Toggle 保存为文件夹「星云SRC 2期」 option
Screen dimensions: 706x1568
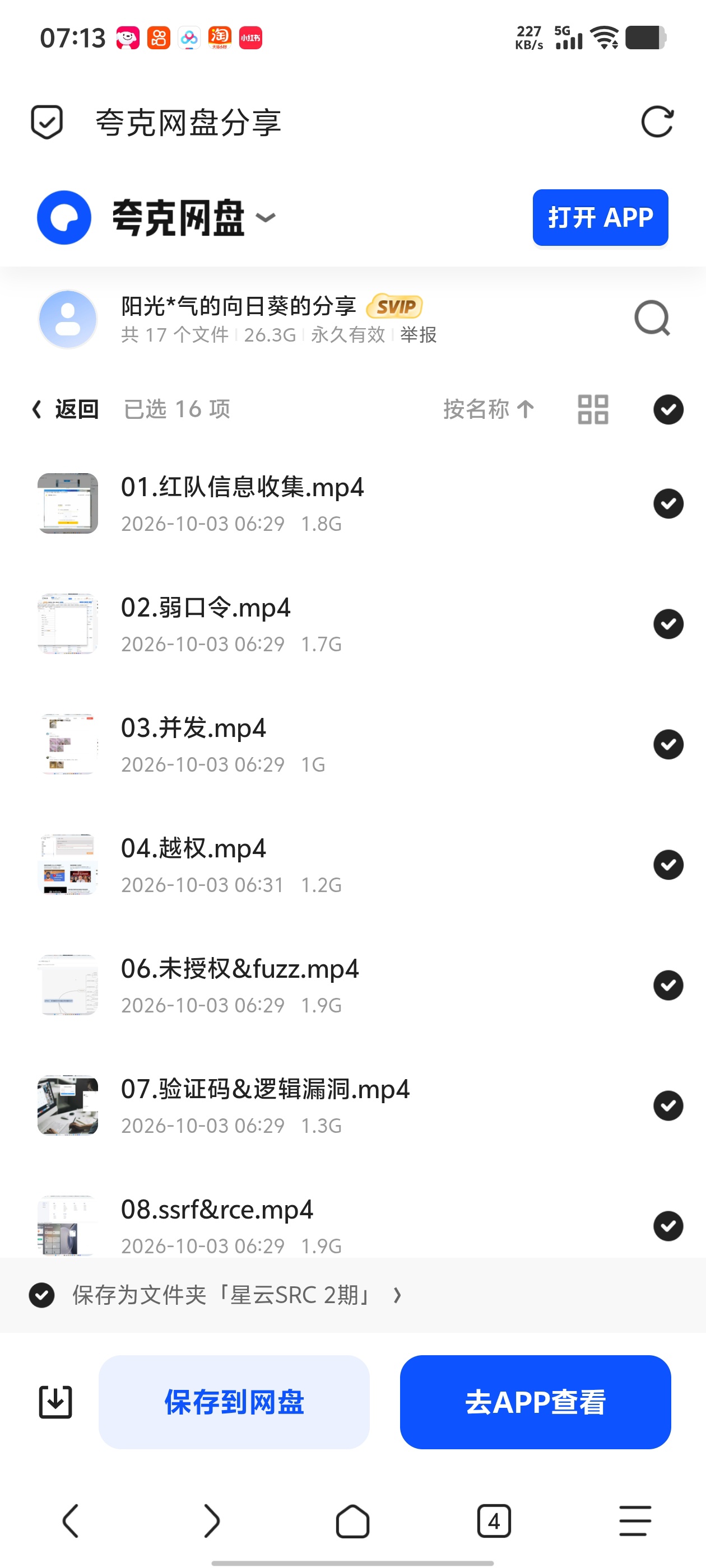(41, 1295)
